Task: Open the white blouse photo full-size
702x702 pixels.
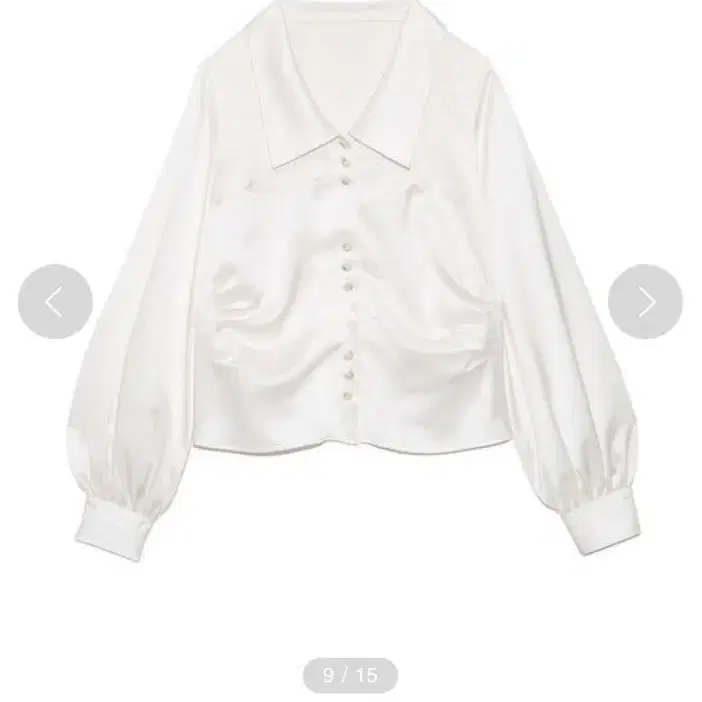Action: 350,290
